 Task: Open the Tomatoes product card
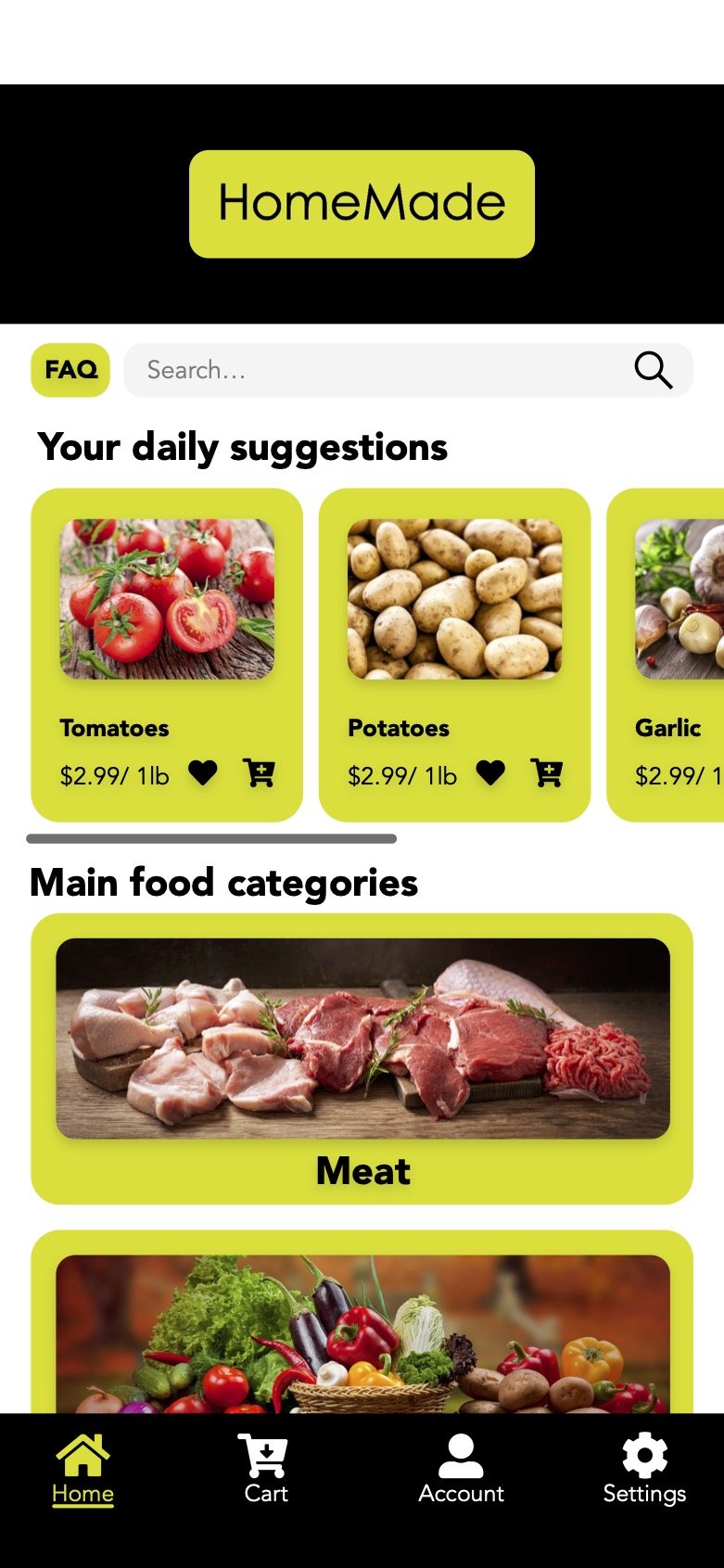point(167,655)
